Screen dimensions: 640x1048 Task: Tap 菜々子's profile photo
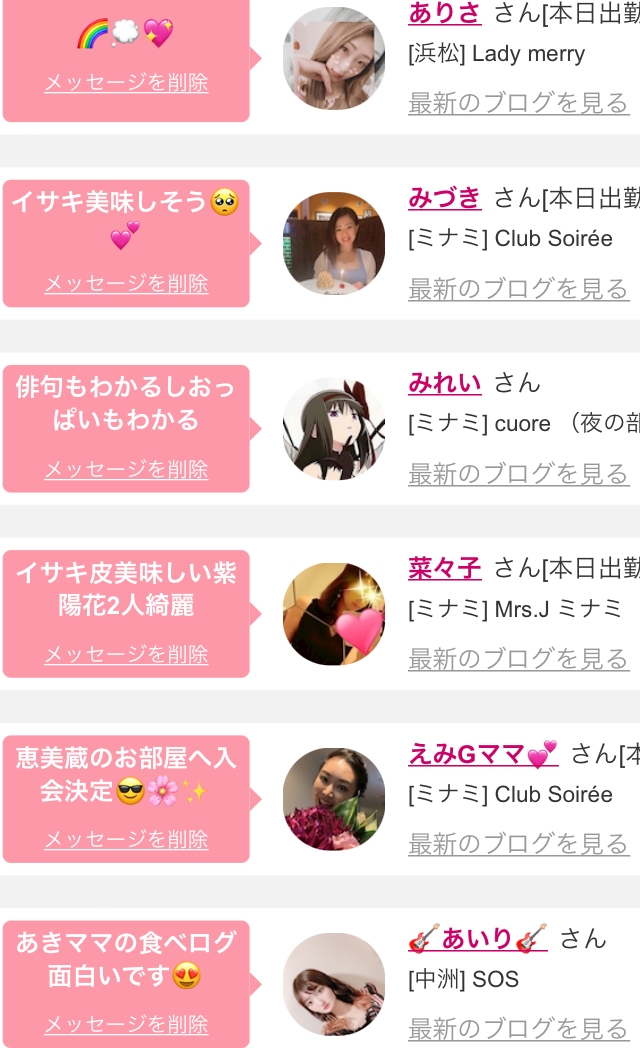point(334,614)
